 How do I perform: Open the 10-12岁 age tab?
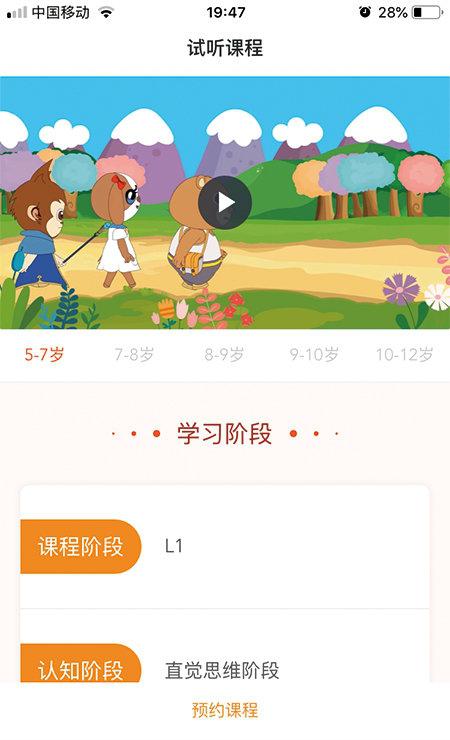point(404,354)
